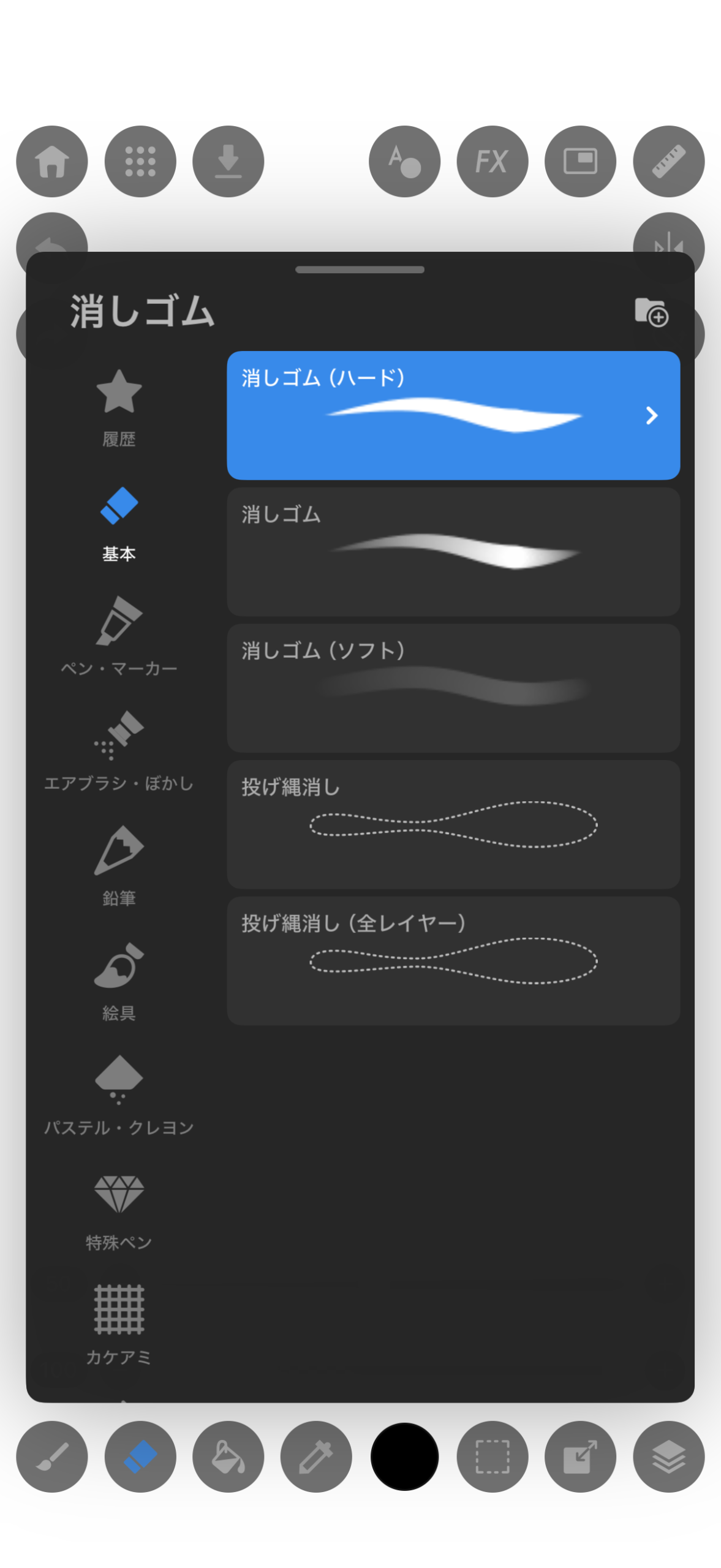
Task: Select 投げ縄消し lasso eraser
Action: (453, 824)
